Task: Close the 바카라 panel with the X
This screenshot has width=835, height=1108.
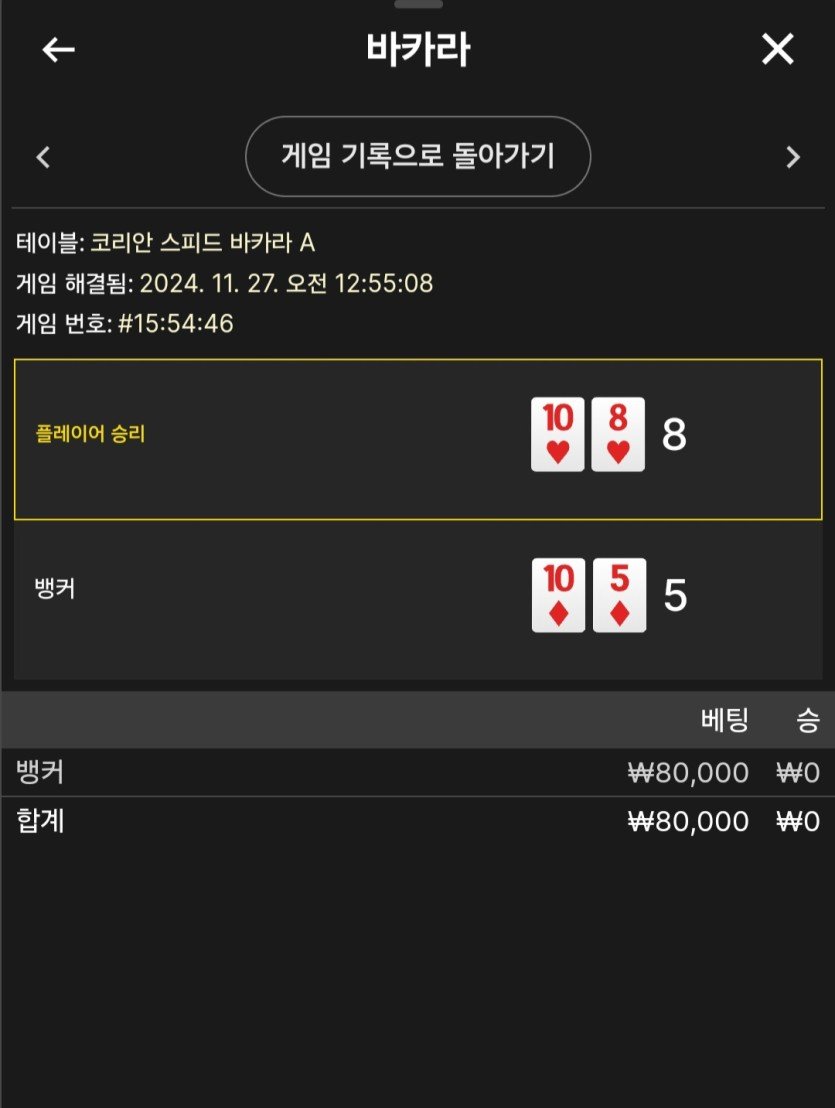Action: (777, 50)
